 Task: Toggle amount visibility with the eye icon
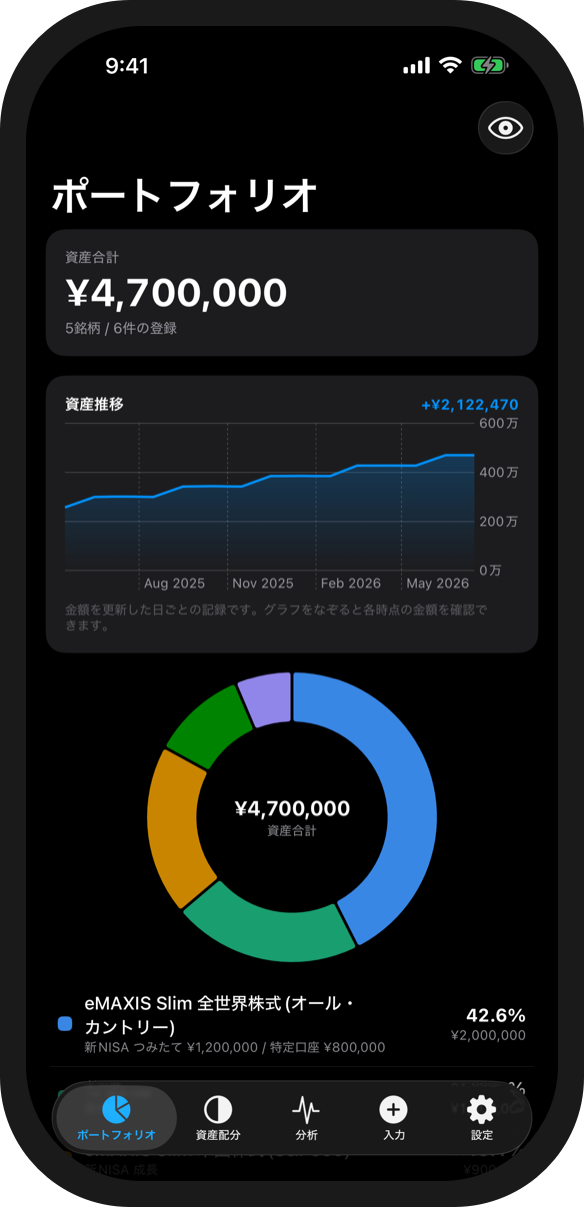[506, 128]
